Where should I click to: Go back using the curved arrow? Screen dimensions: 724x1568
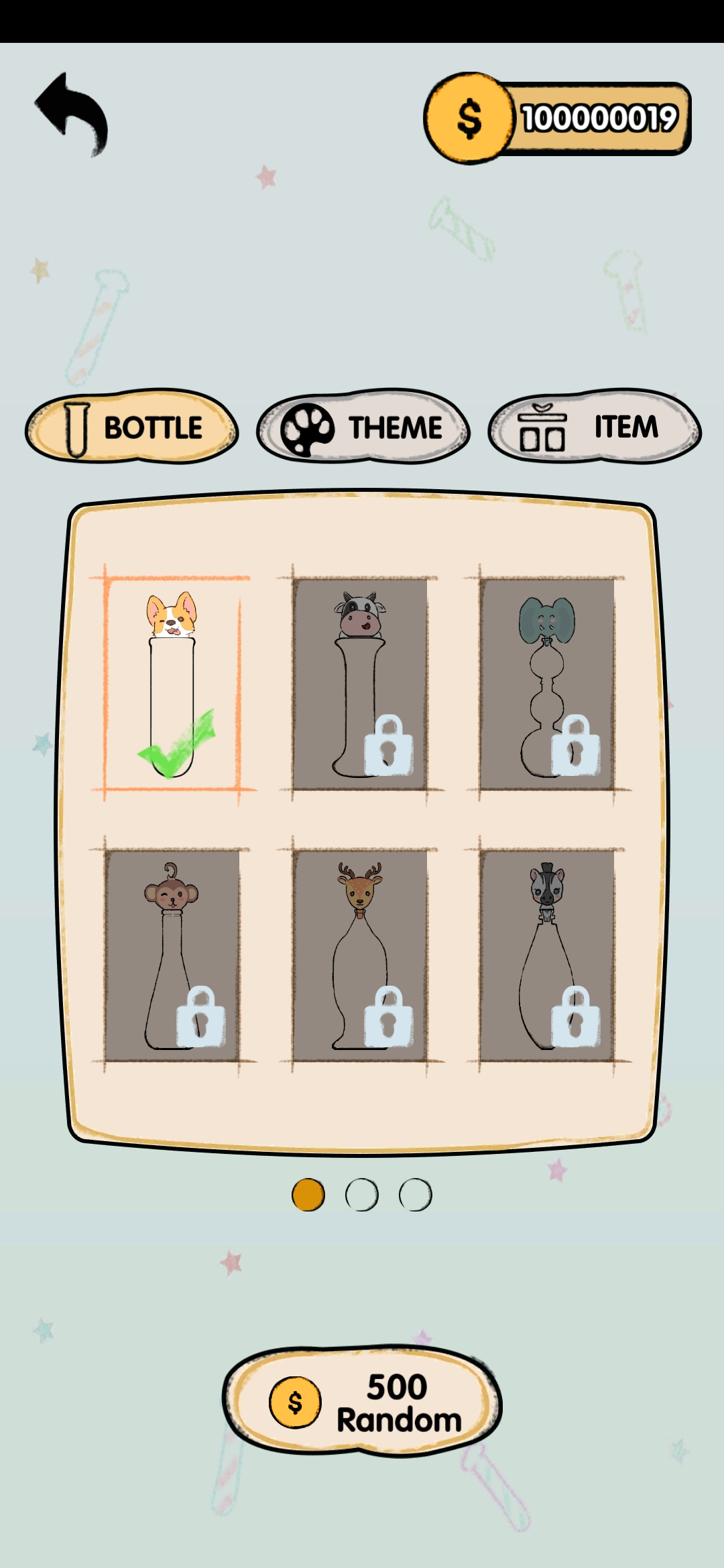(x=72, y=115)
